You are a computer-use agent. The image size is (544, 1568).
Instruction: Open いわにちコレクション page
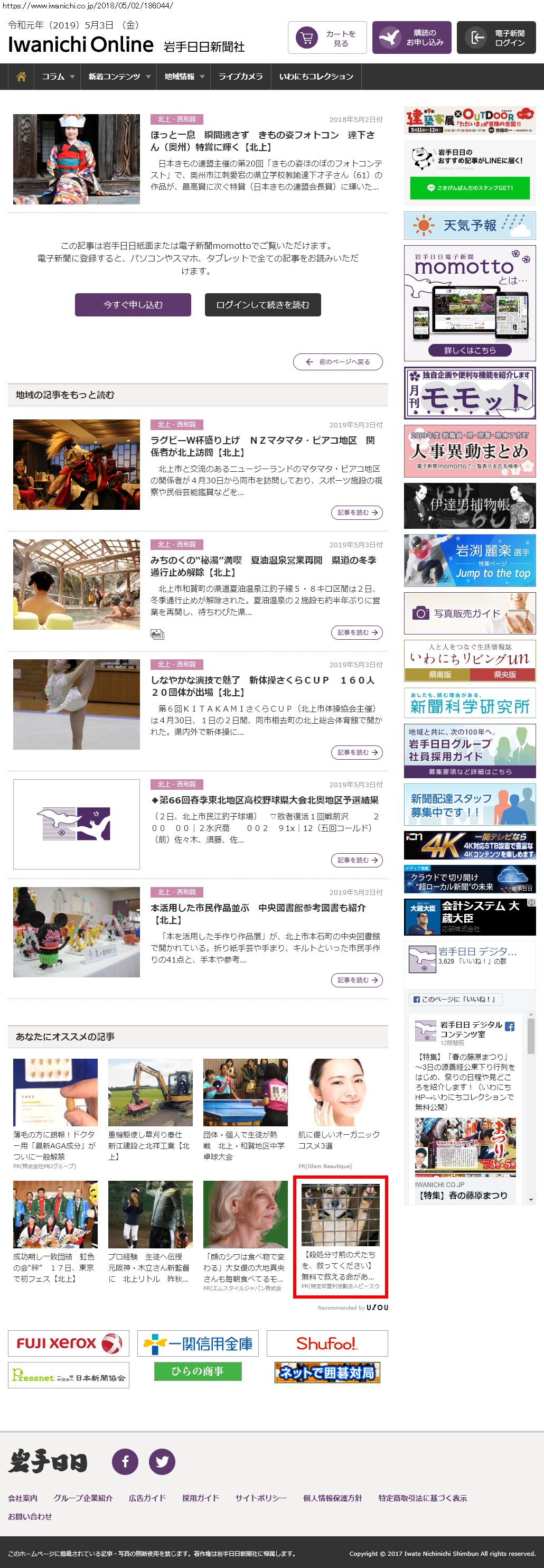(x=316, y=77)
